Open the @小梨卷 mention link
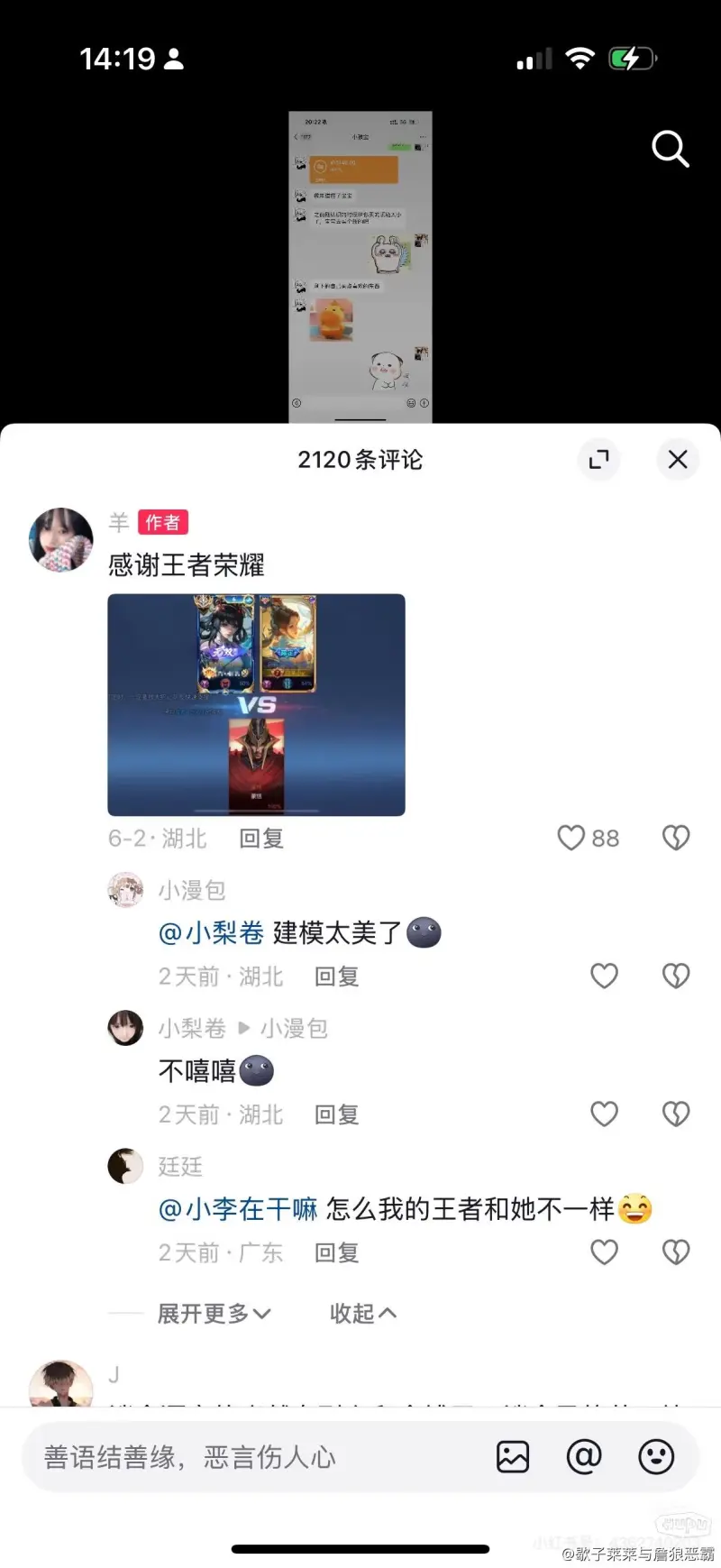The image size is (721, 1568). (x=211, y=932)
